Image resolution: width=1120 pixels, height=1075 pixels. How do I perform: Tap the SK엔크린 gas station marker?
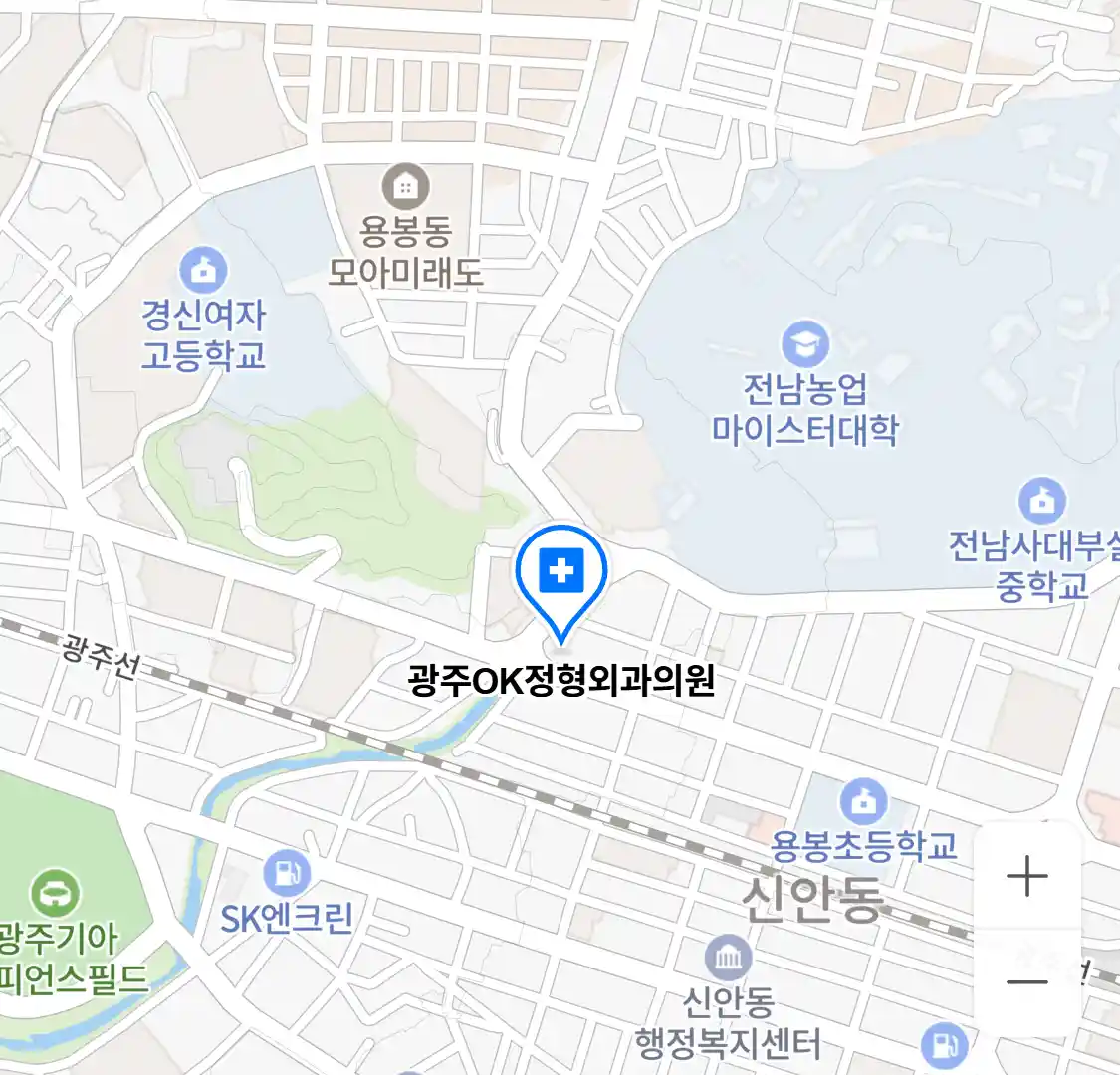point(287,873)
